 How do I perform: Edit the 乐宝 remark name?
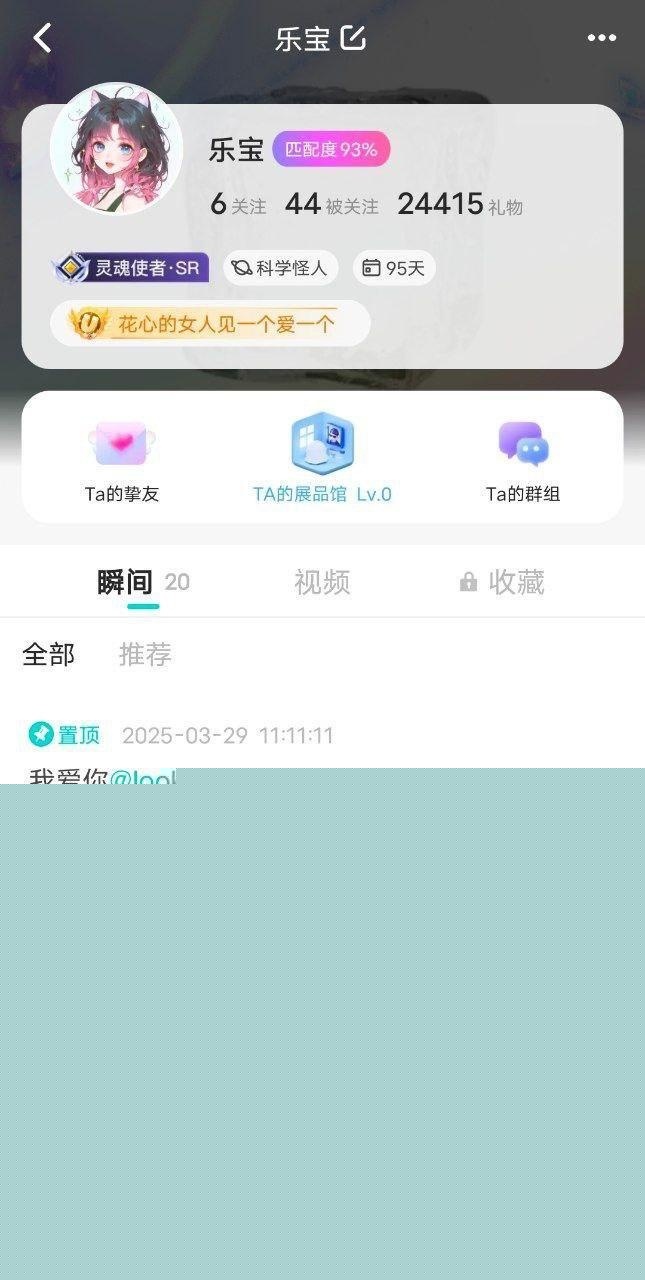pos(353,38)
